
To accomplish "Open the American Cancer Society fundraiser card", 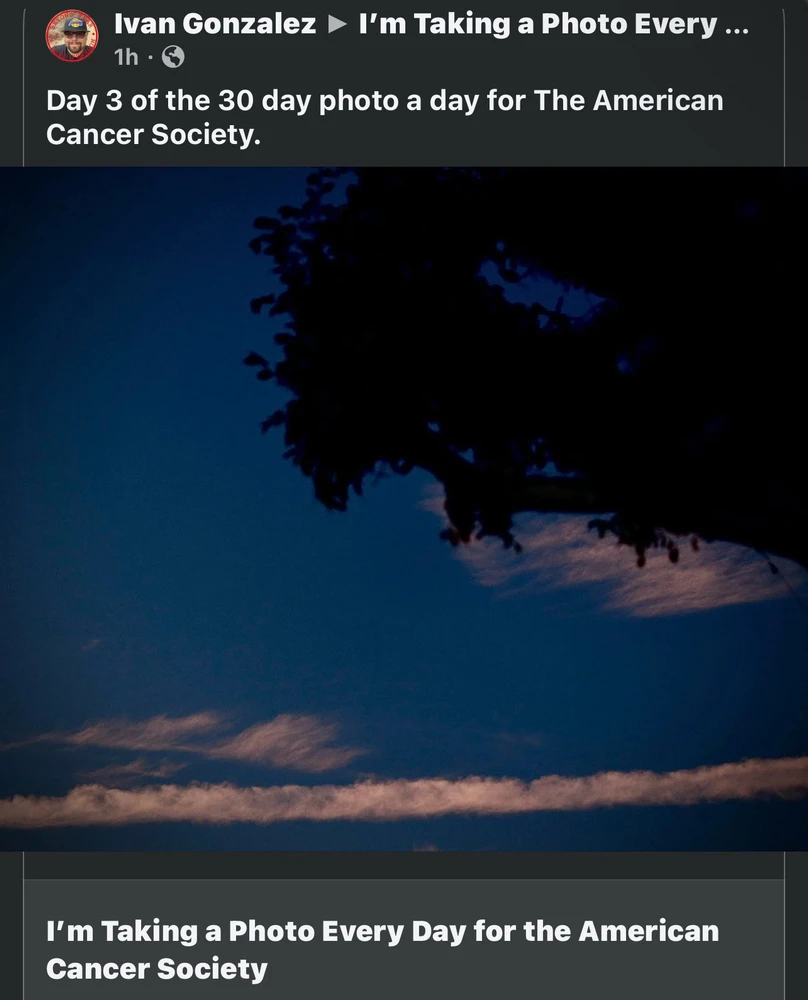I will [x=382, y=949].
